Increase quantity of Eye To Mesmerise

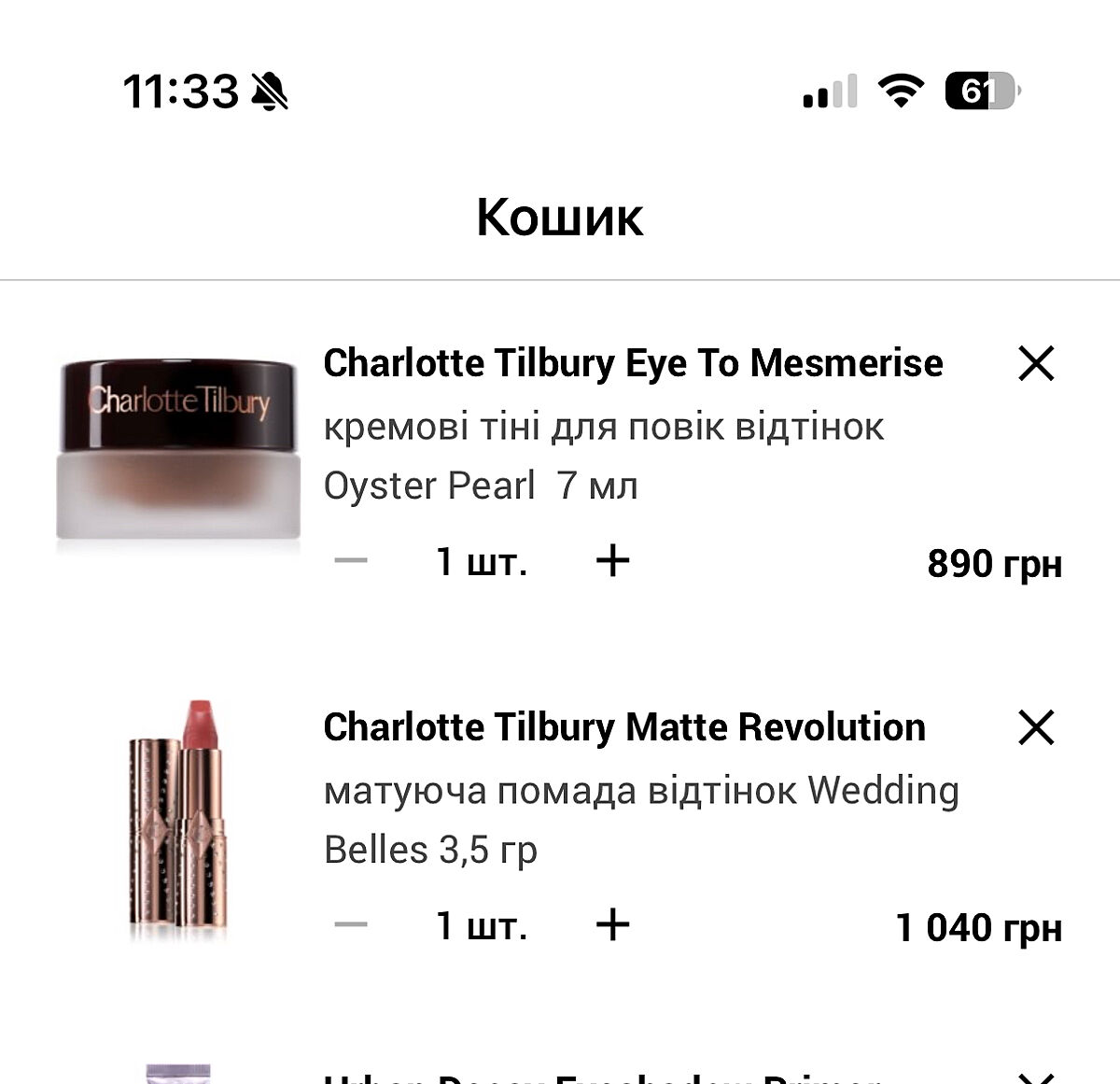coord(612,561)
